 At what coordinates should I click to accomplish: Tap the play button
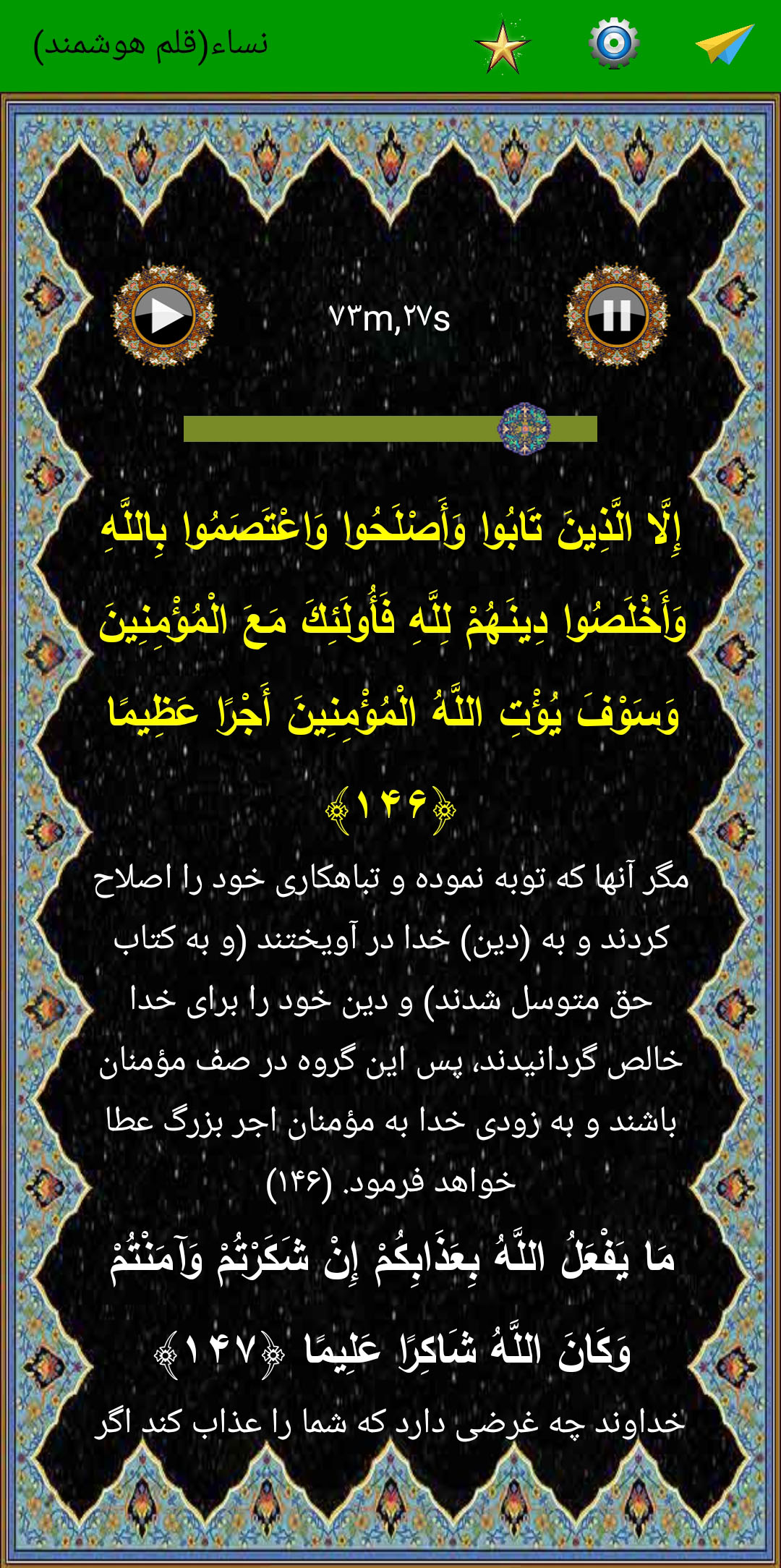[163, 315]
